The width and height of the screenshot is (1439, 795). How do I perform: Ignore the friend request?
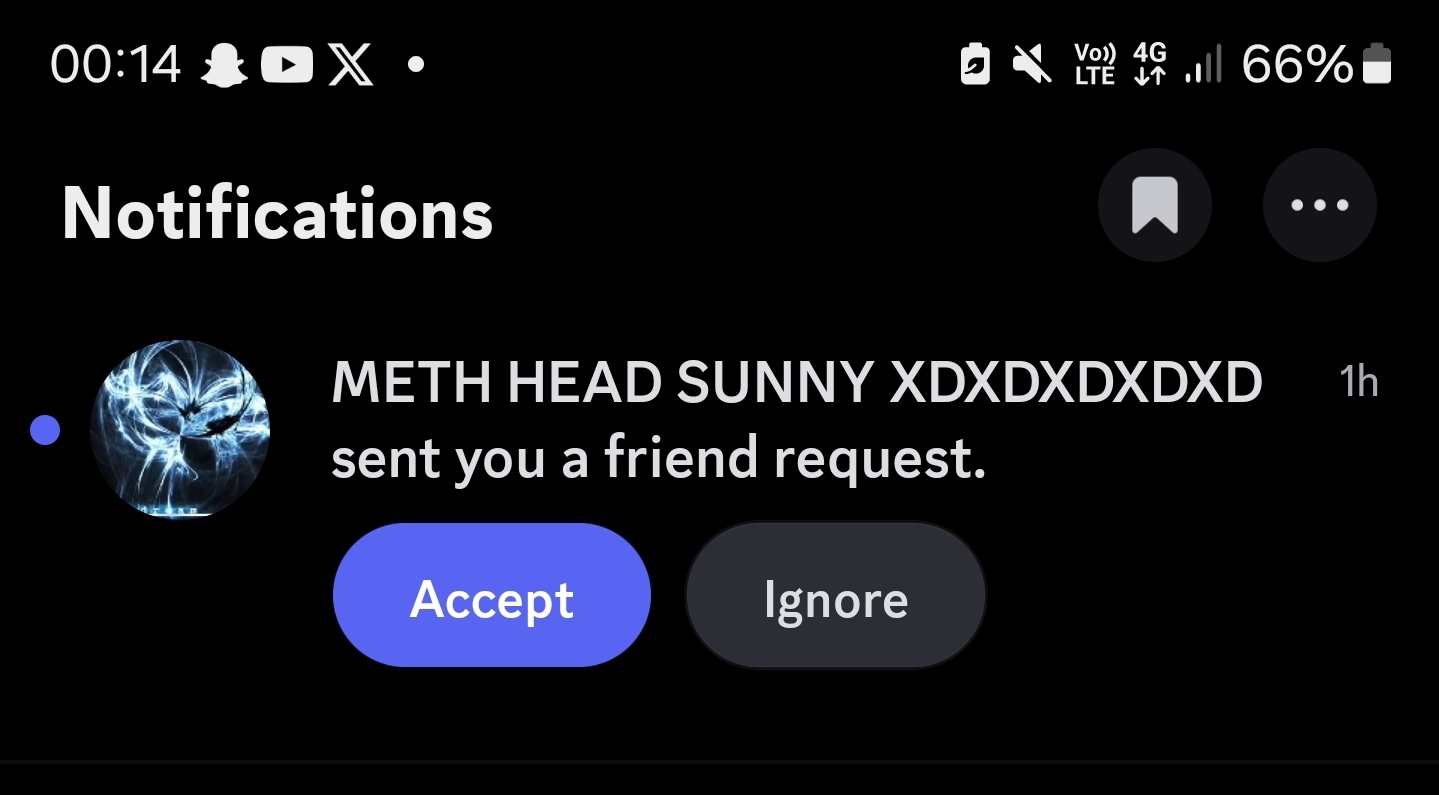click(836, 596)
